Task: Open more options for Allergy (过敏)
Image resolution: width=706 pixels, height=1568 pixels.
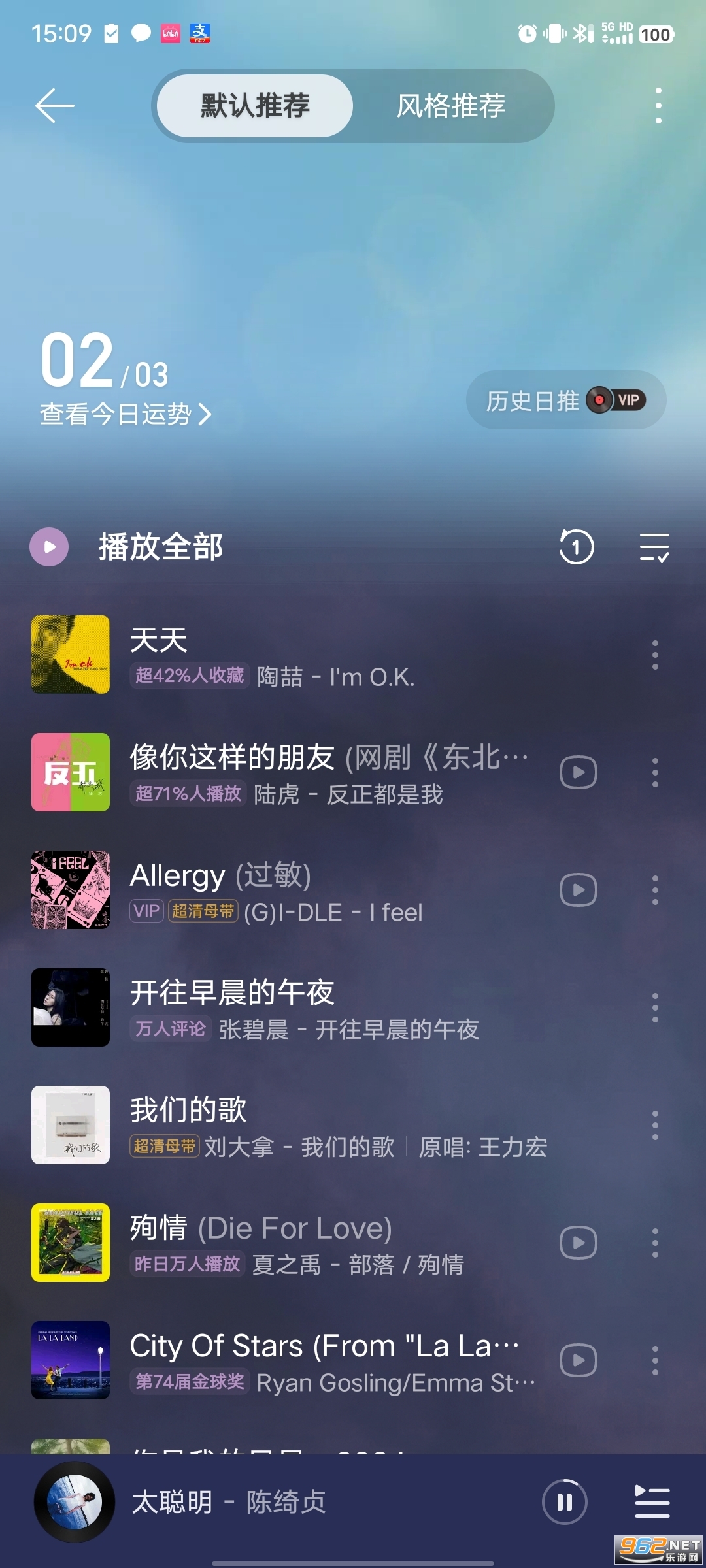Action: tap(655, 890)
